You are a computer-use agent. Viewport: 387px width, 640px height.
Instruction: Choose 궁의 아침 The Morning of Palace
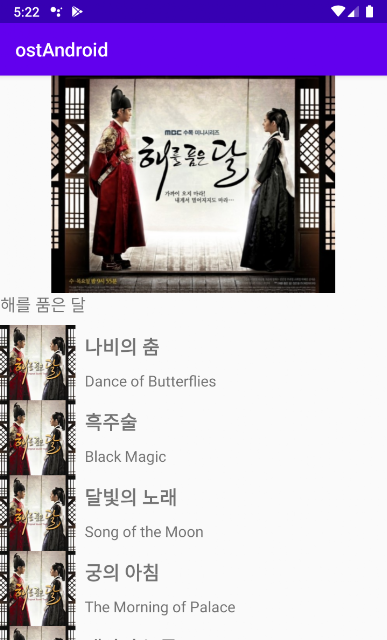pyautogui.click(x=194, y=588)
